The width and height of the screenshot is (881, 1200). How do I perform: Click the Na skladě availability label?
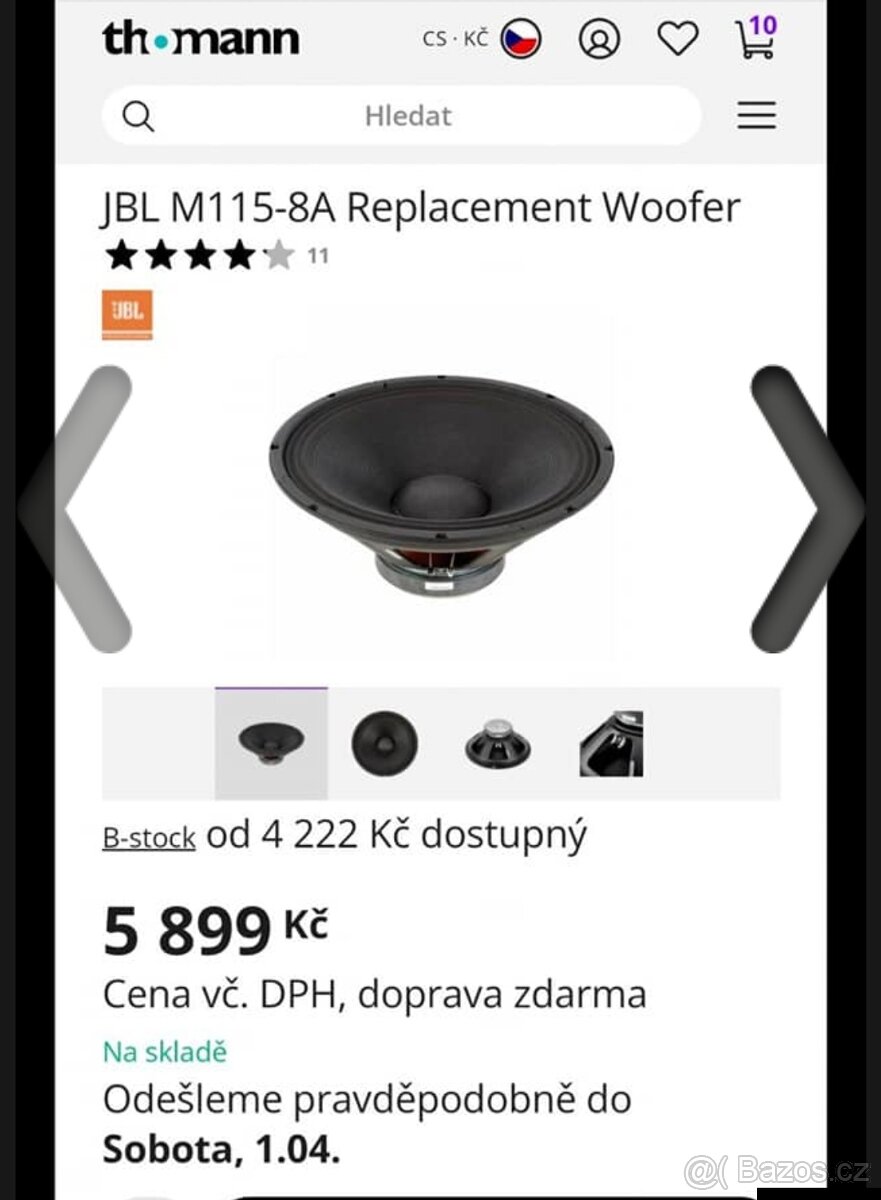[164, 1051]
